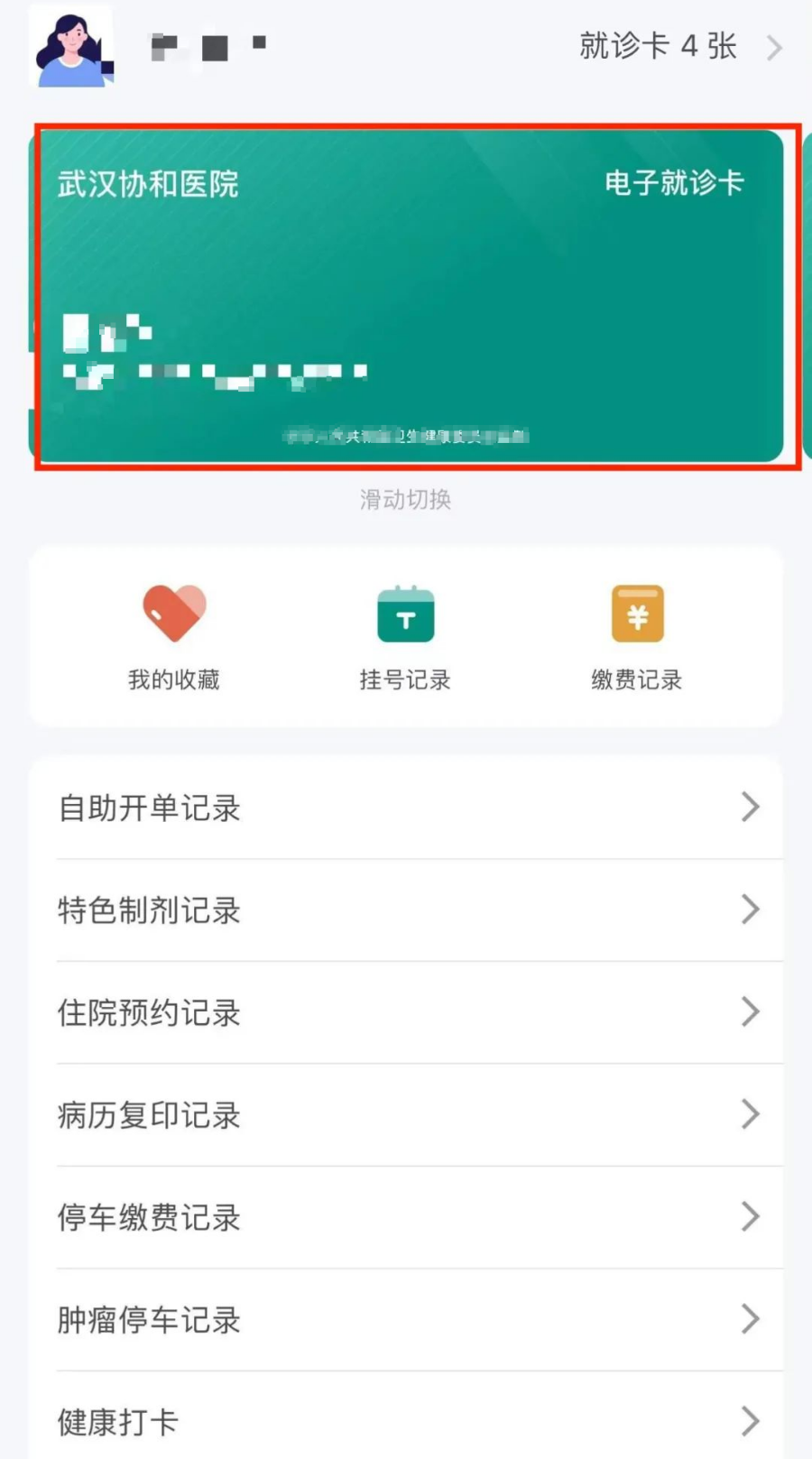Image resolution: width=812 pixels, height=1459 pixels.
Task: Open 特色制剂记录 row
Action: [x=406, y=910]
